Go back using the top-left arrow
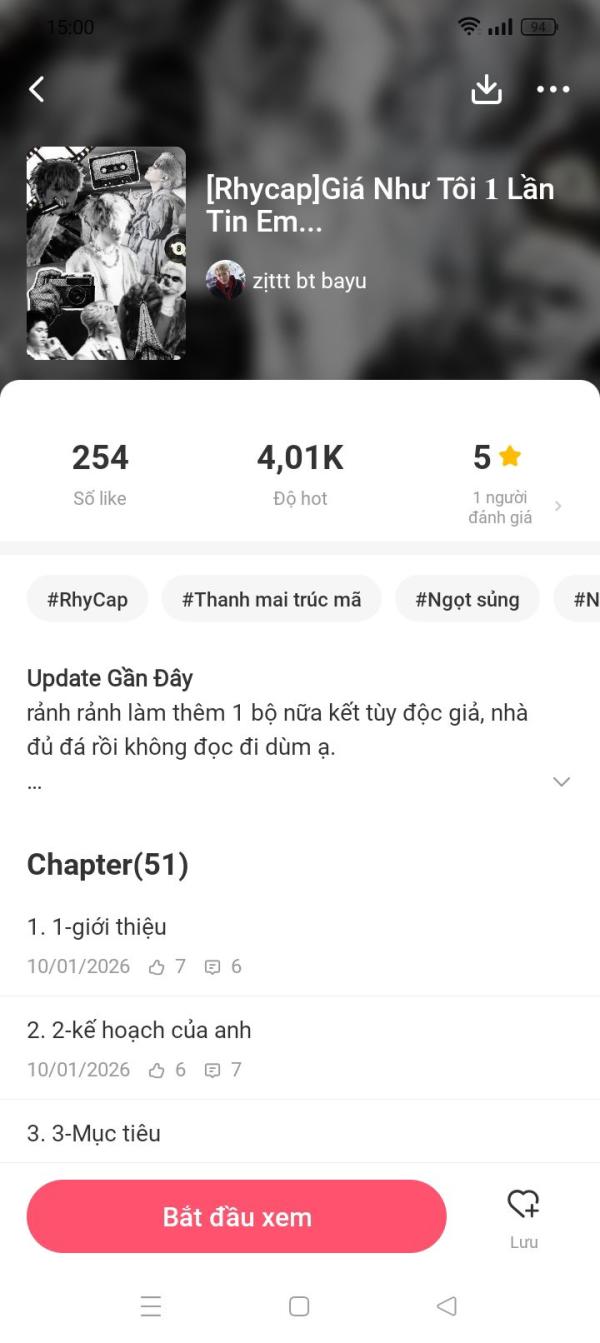The height and width of the screenshot is (1343, 600). pos(37,89)
